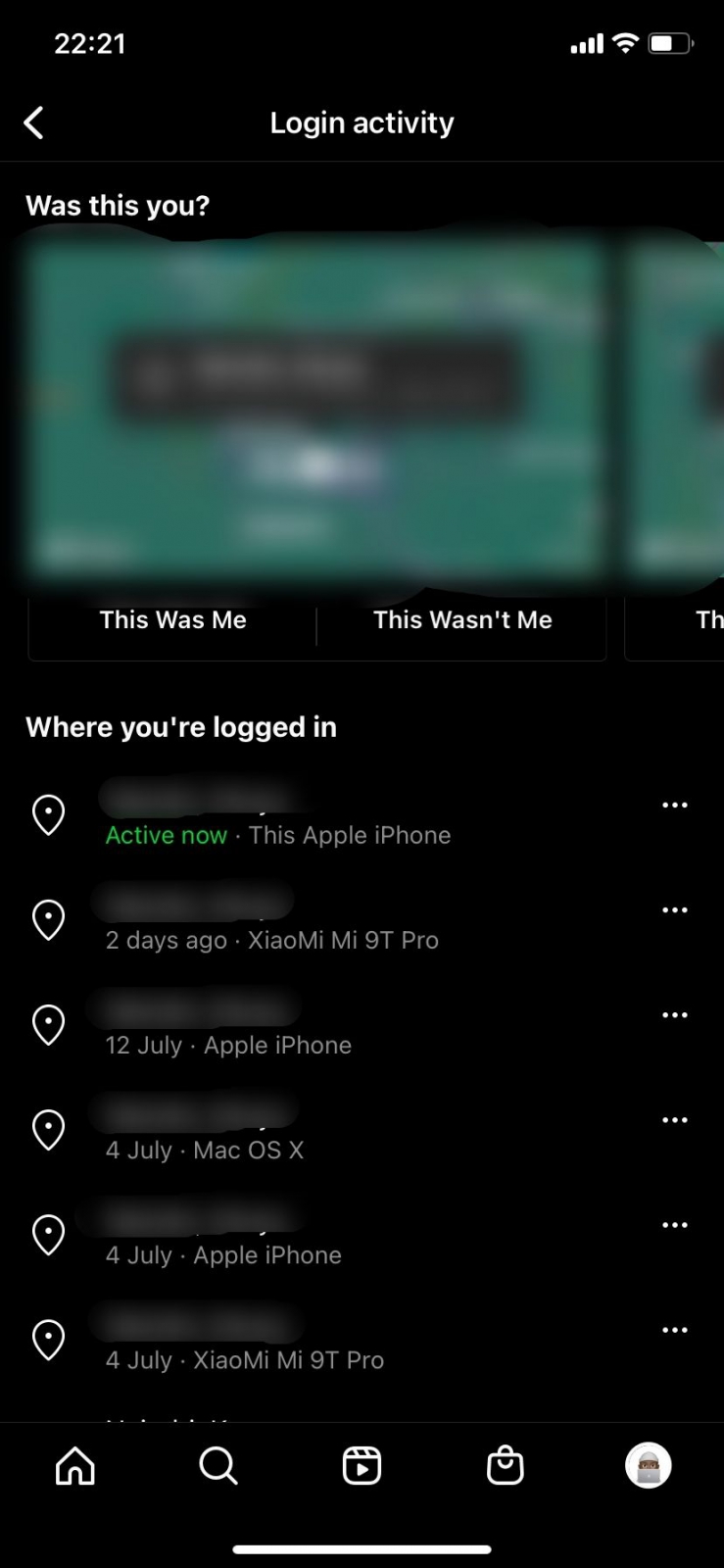Switch to the Reels tab
Image resolution: width=724 pixels, height=1568 pixels.
[x=362, y=1467]
